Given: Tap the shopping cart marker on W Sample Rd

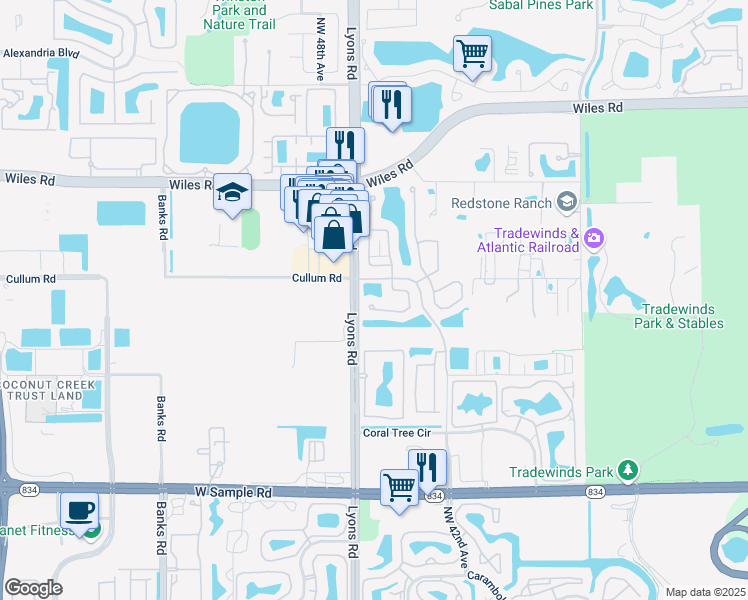Looking at the screenshot, I should point(399,487).
